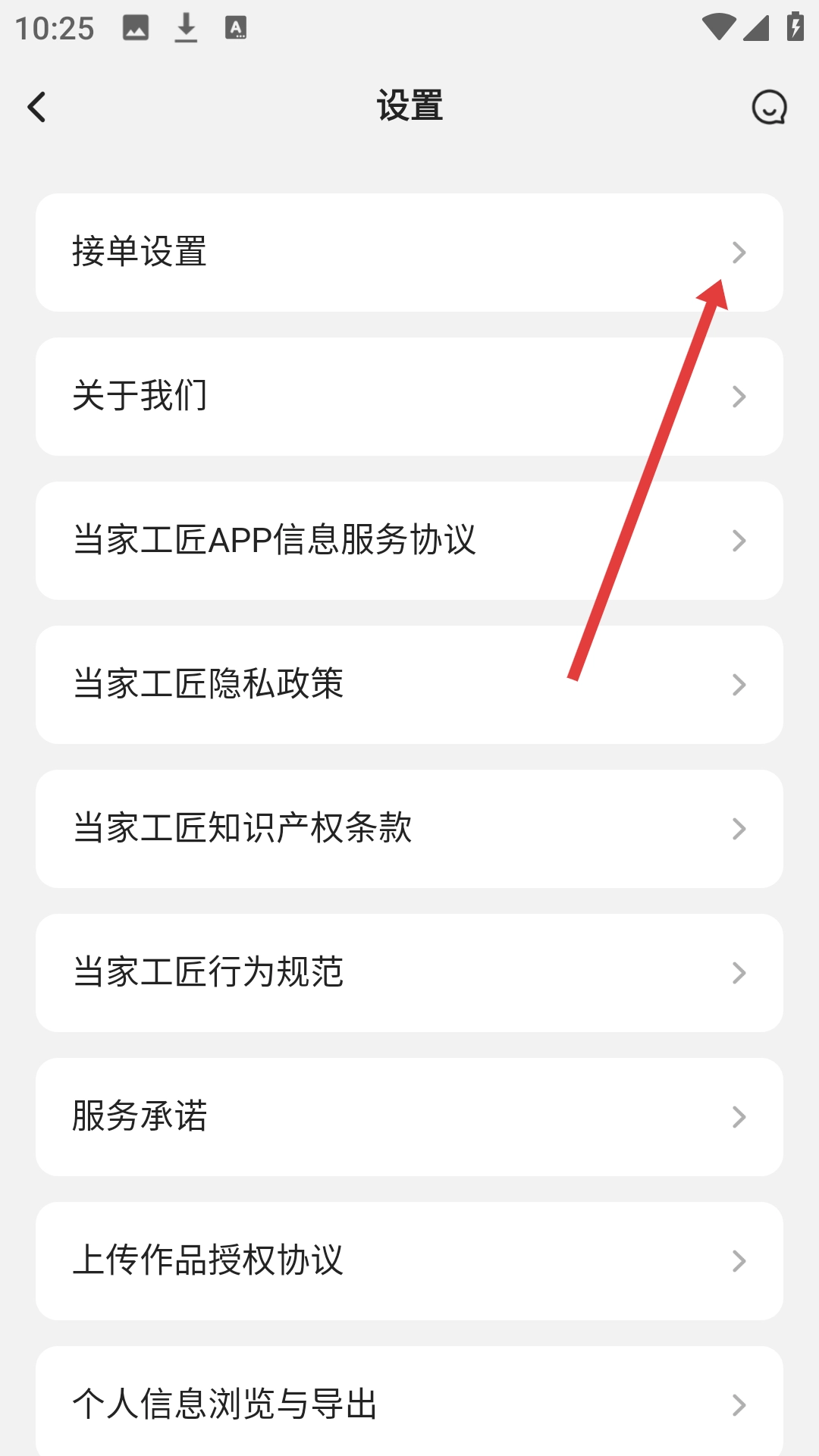Go back from the 设置 page
This screenshot has width=819, height=1456.
(x=36, y=107)
